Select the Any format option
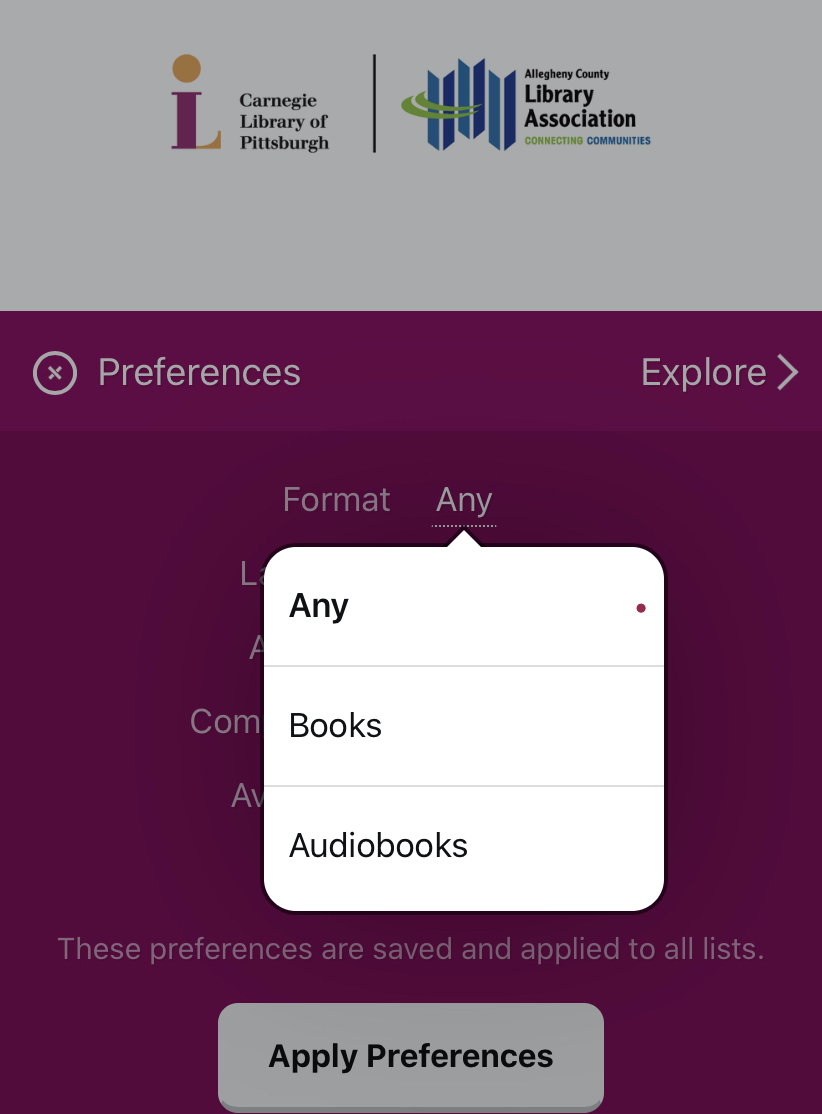Image resolution: width=822 pixels, height=1114 pixels. pos(463,606)
